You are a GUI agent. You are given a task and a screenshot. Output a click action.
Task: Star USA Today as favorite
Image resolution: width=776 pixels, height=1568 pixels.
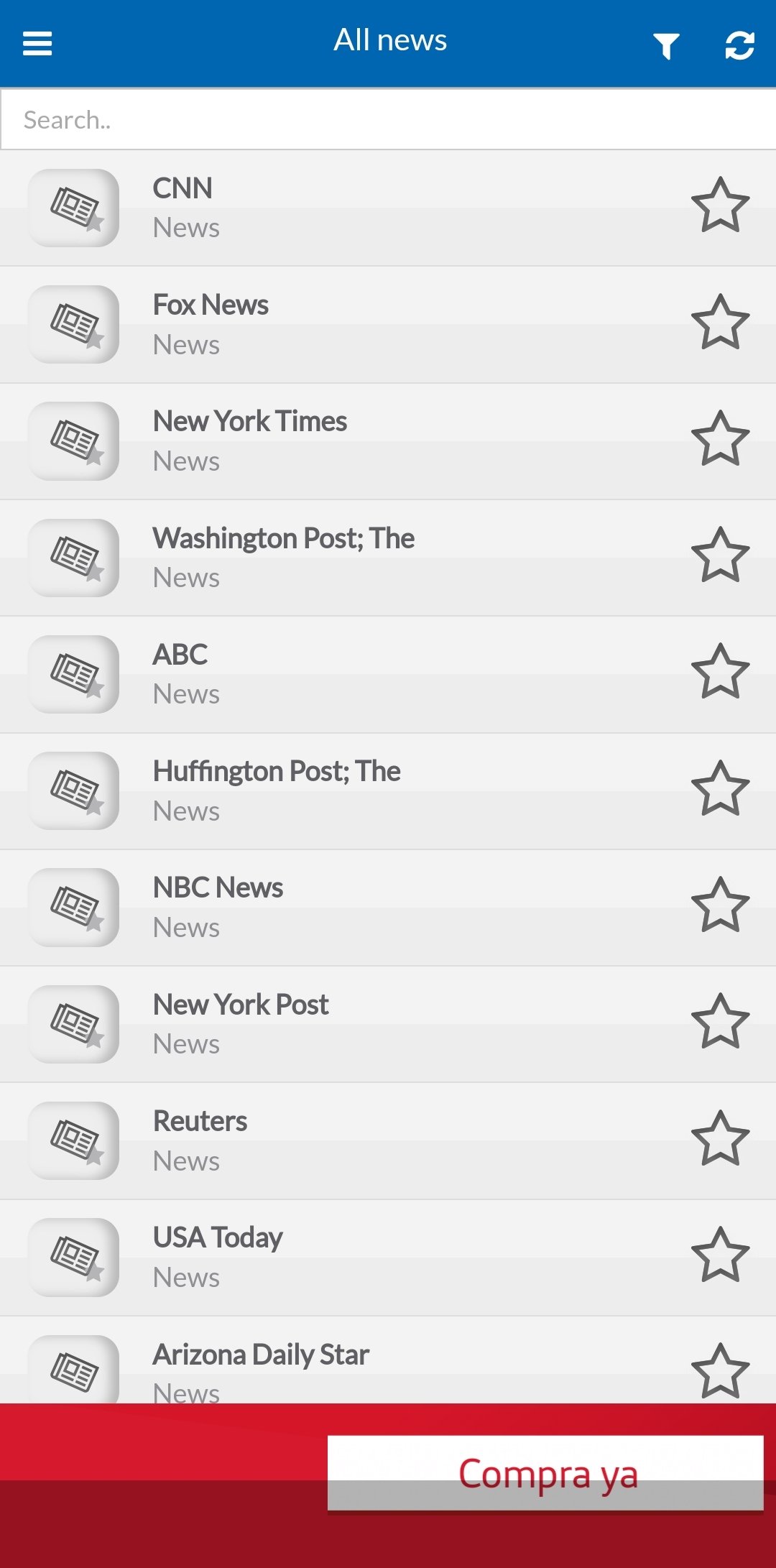[x=720, y=1255]
